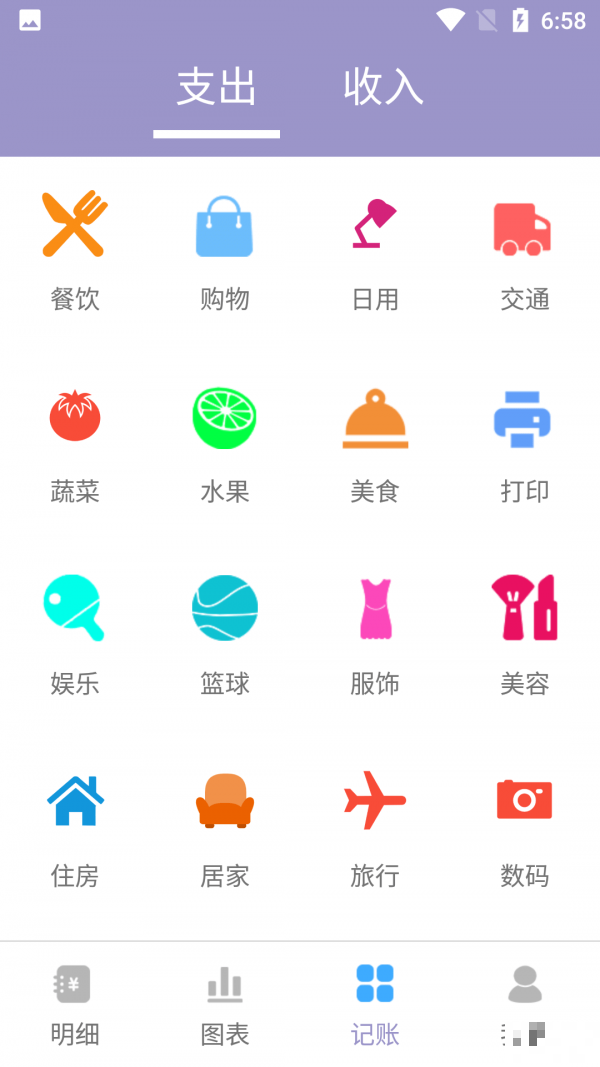Choose the 蔬菜 category
The width and height of the screenshot is (600, 1067).
75,446
